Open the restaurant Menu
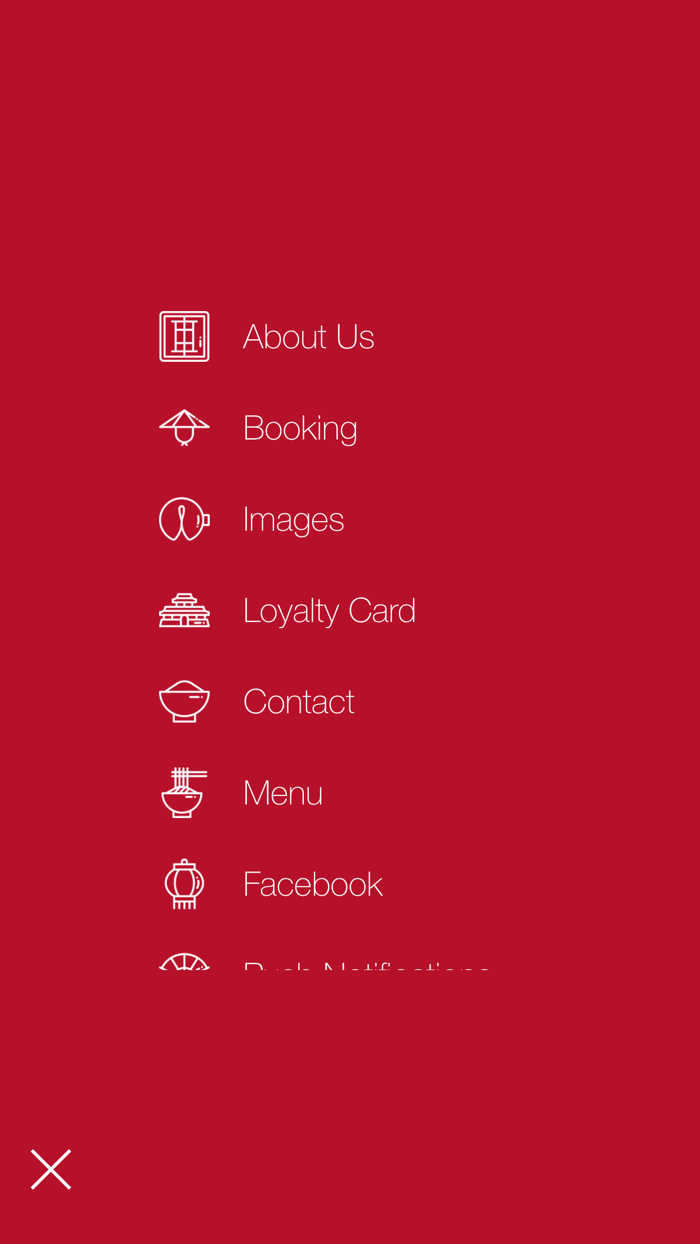This screenshot has width=700, height=1244. click(282, 793)
